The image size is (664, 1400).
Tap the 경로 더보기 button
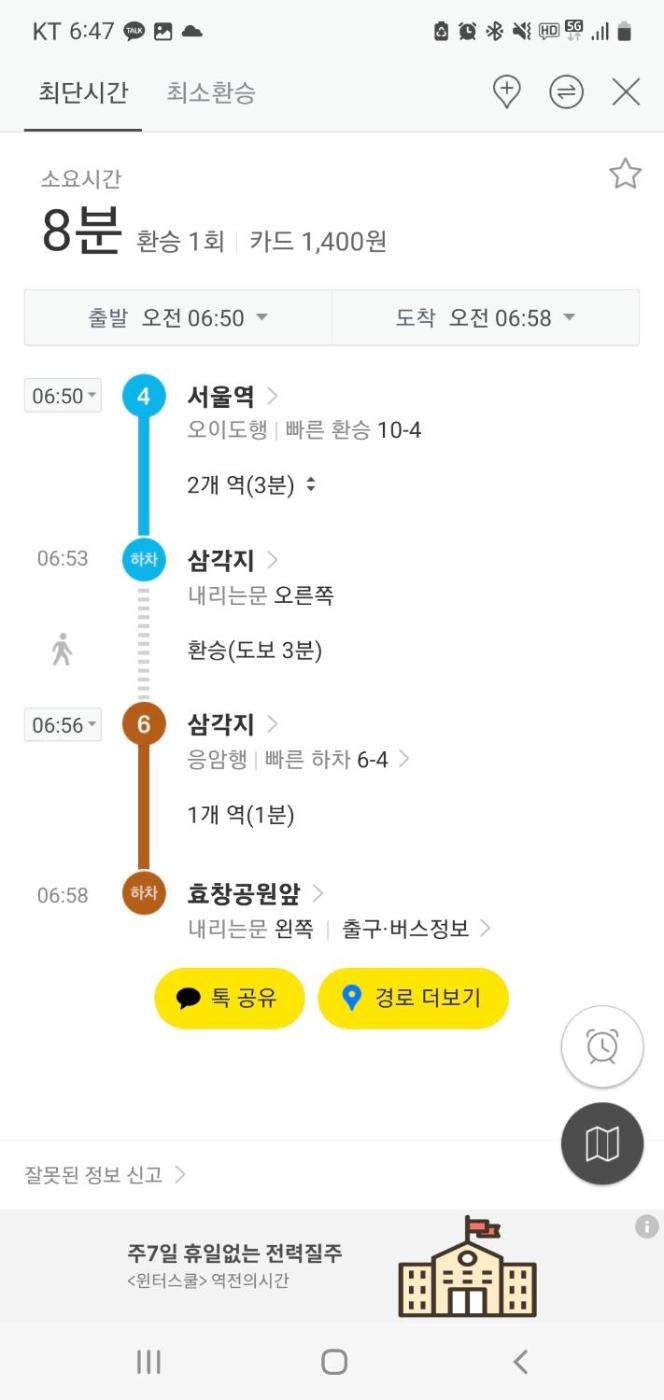pos(413,998)
